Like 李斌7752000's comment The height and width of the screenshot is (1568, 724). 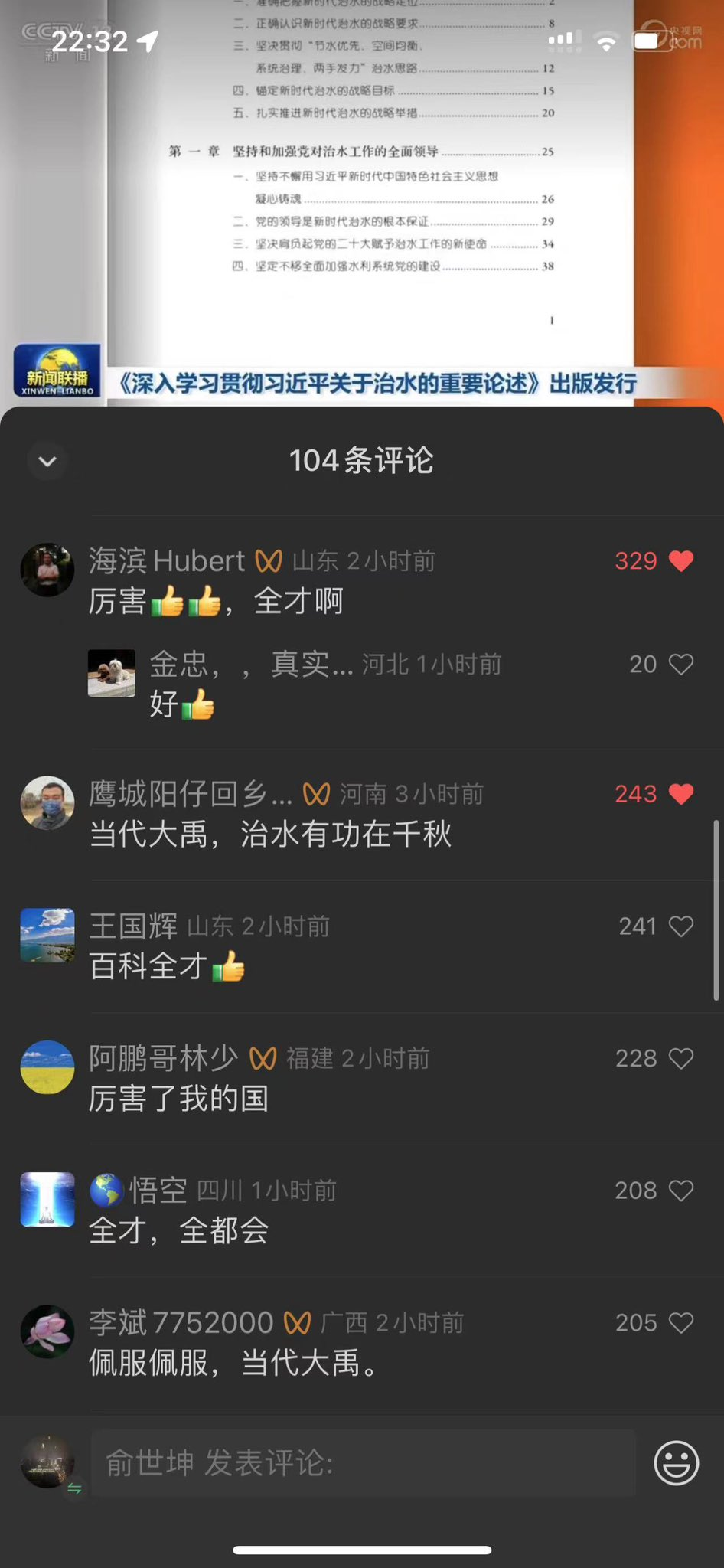[x=680, y=1322]
